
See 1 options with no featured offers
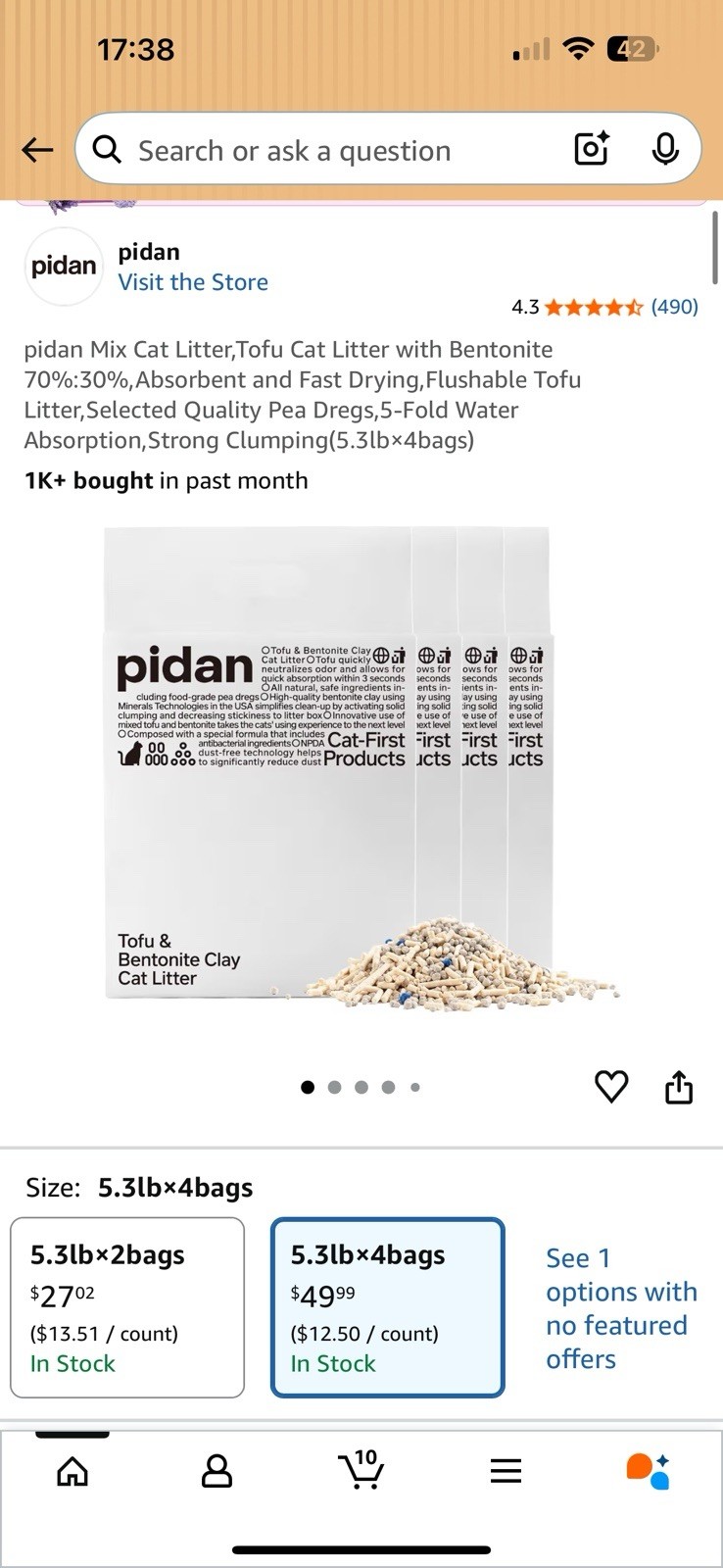620,1307
